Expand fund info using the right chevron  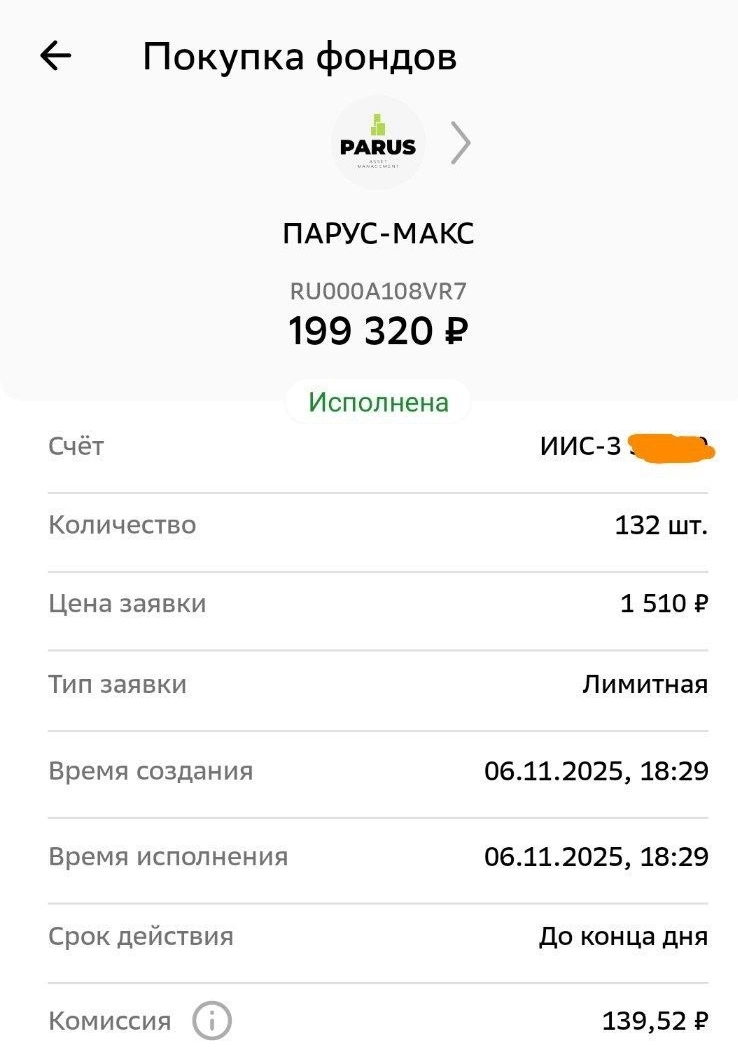tap(461, 142)
